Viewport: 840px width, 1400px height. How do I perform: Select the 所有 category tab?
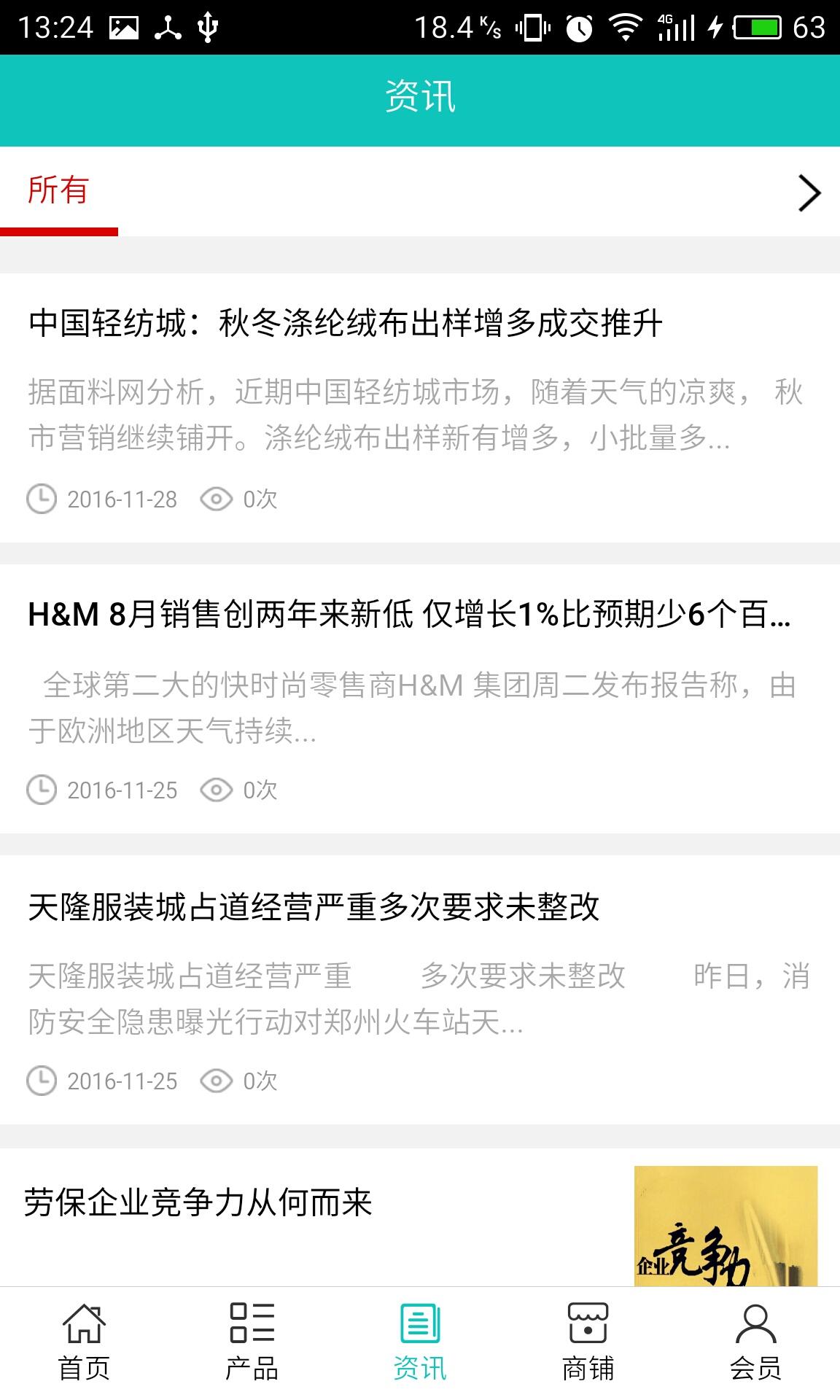[x=58, y=191]
